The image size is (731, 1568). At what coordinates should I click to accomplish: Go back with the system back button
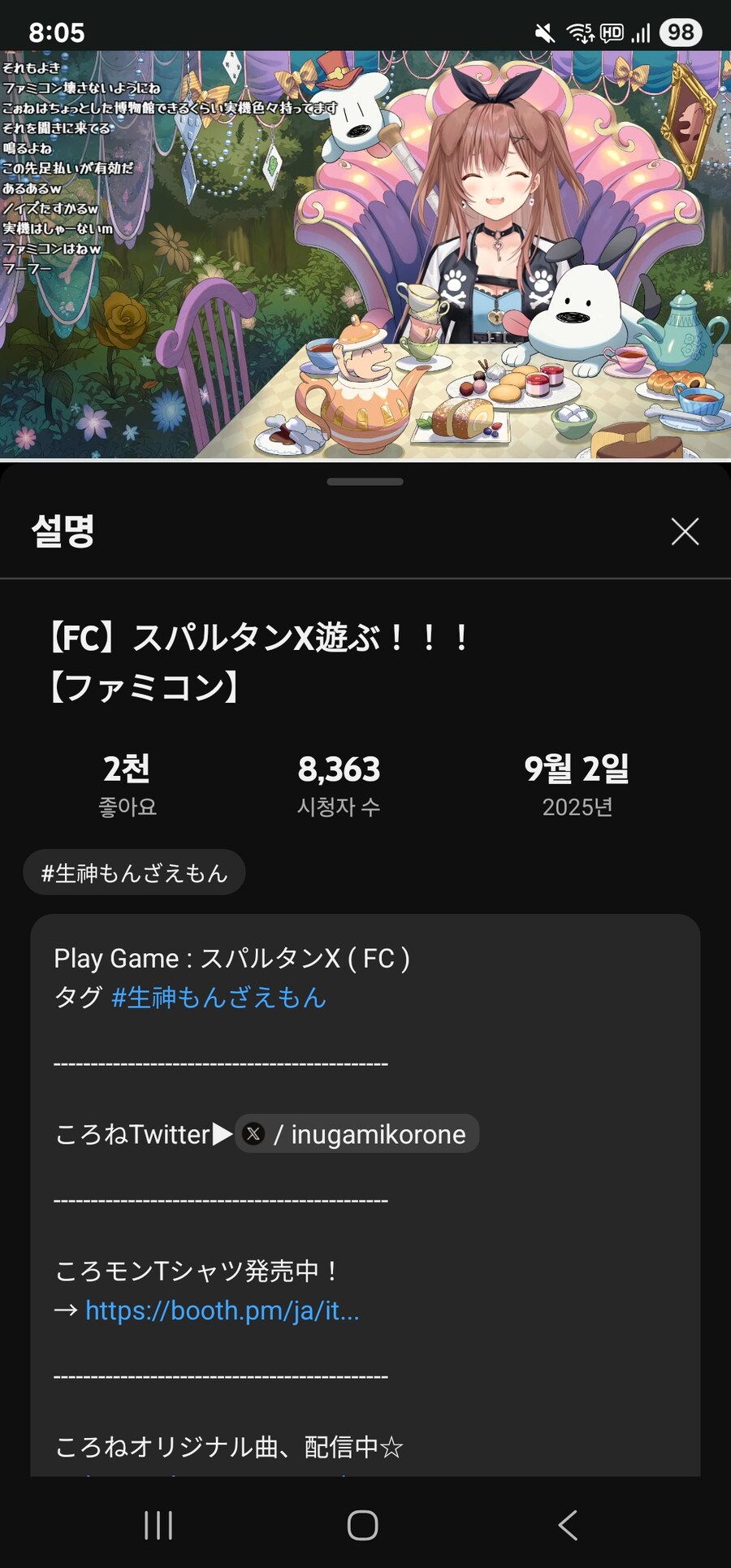569,1526
